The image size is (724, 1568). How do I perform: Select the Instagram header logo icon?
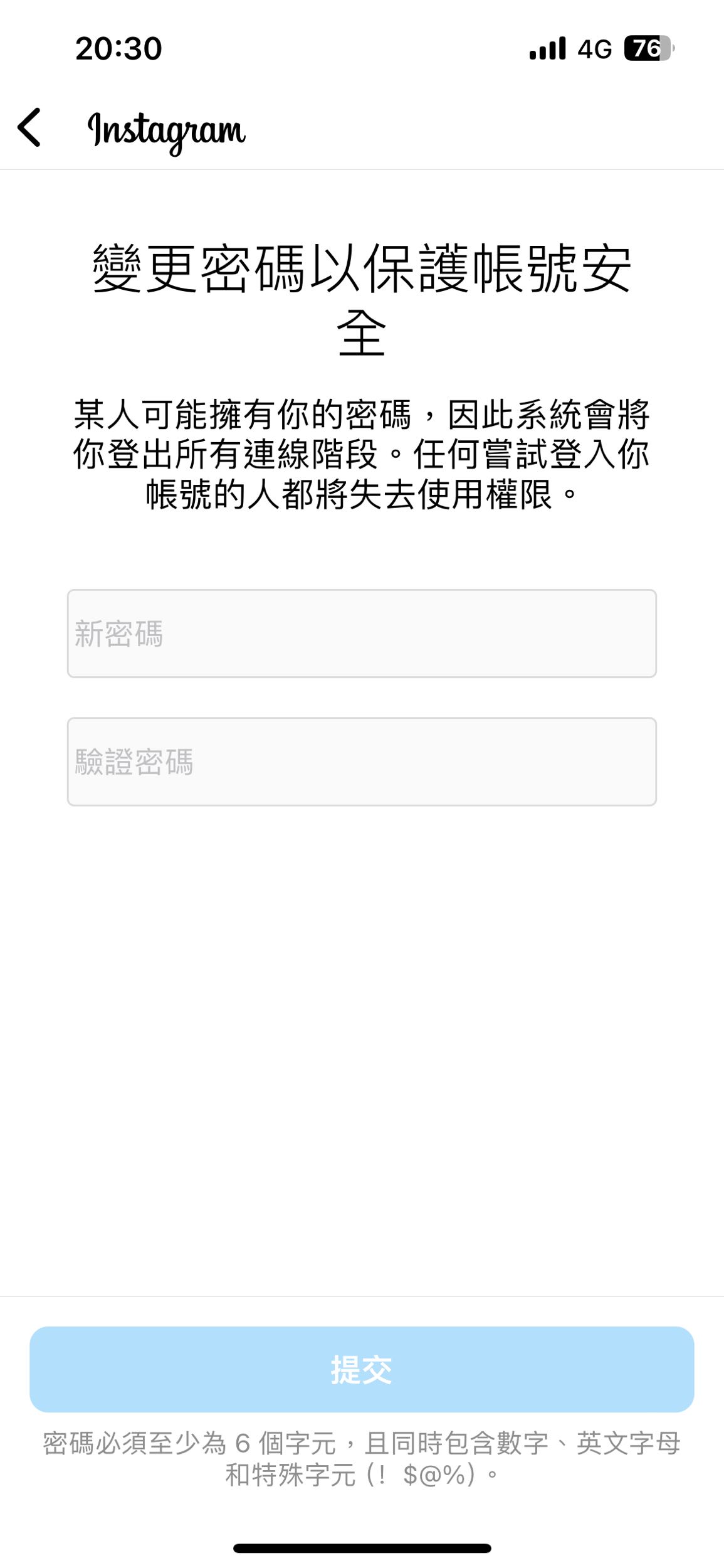(166, 130)
